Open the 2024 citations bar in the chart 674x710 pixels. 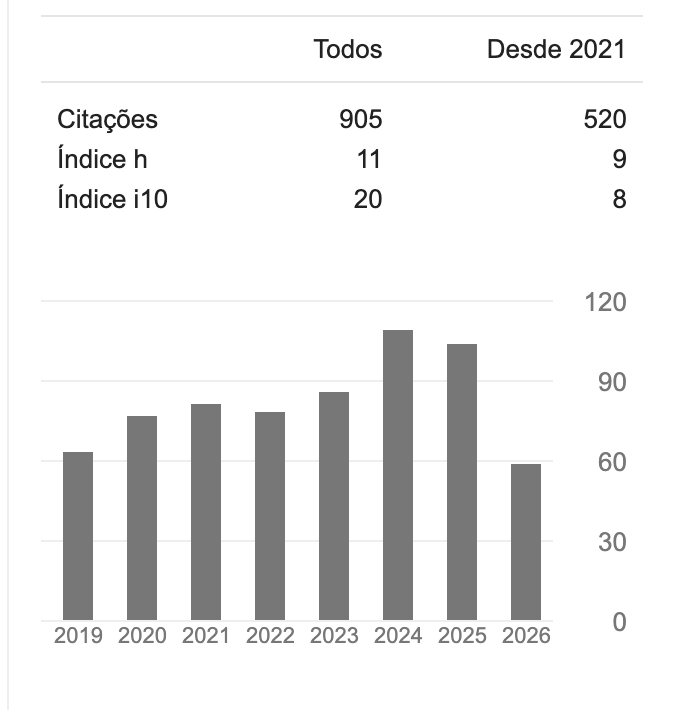(398, 475)
